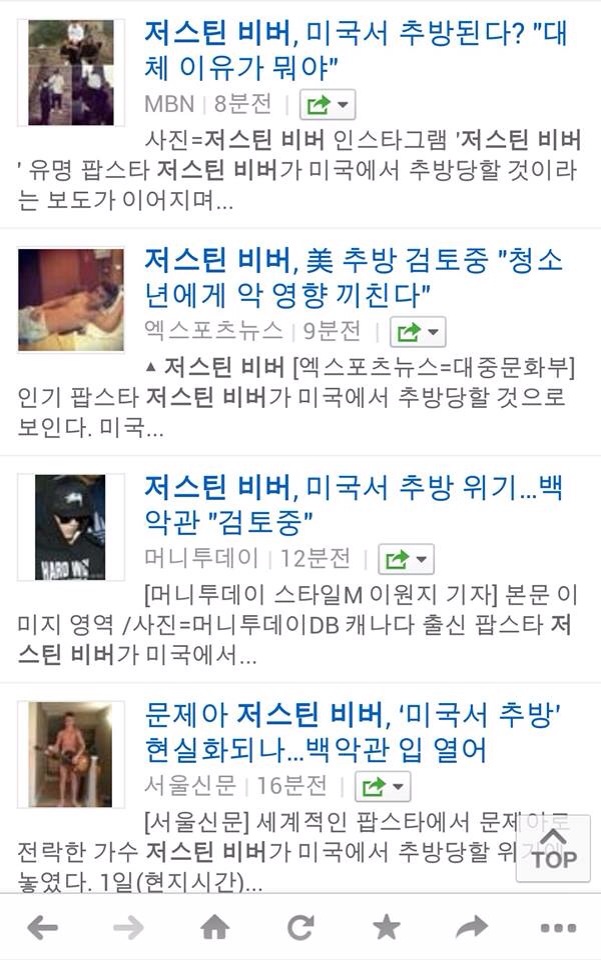The image size is (601, 960).
Task: Go back to the previous page
Action: pos(43,928)
